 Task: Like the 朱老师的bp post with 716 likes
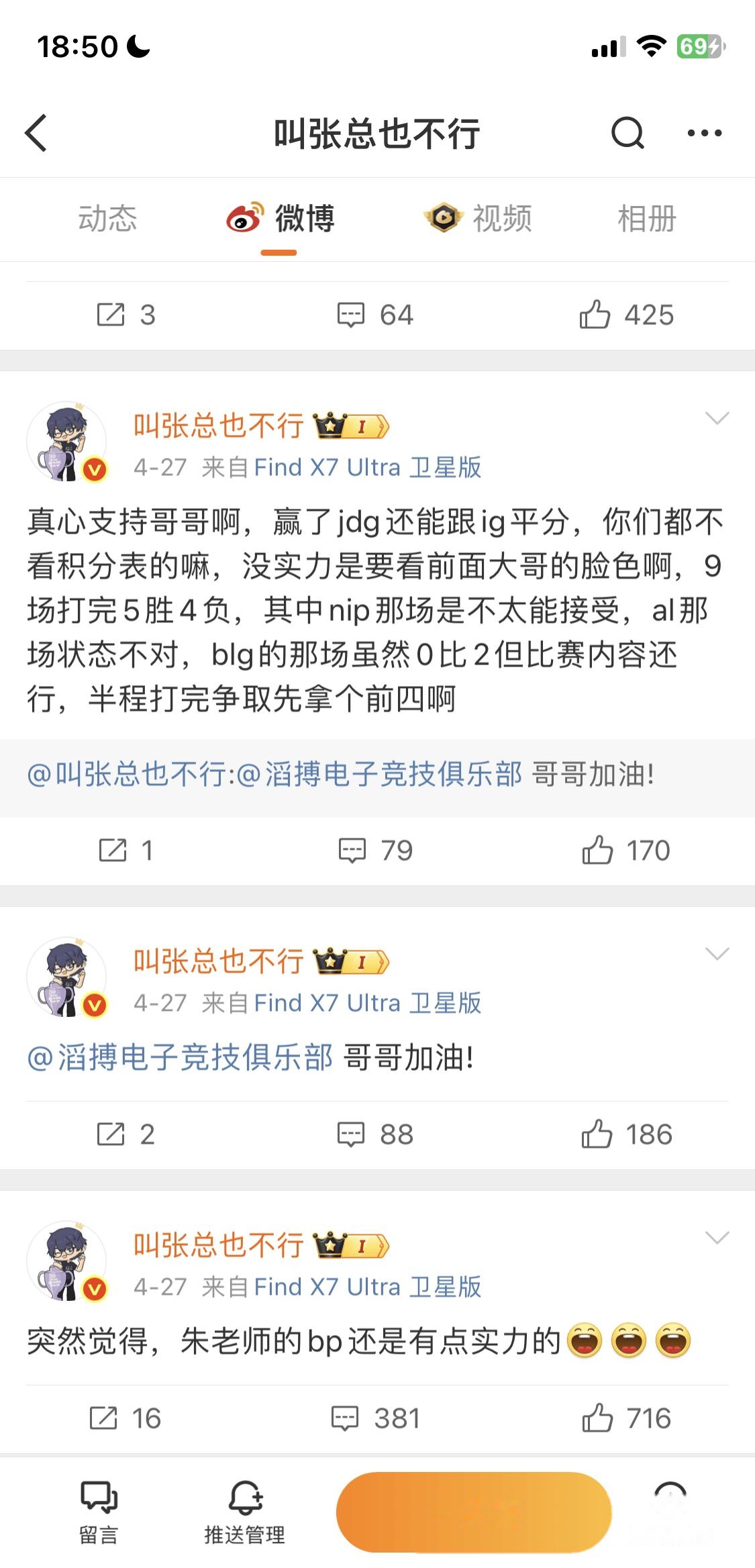[625, 1418]
